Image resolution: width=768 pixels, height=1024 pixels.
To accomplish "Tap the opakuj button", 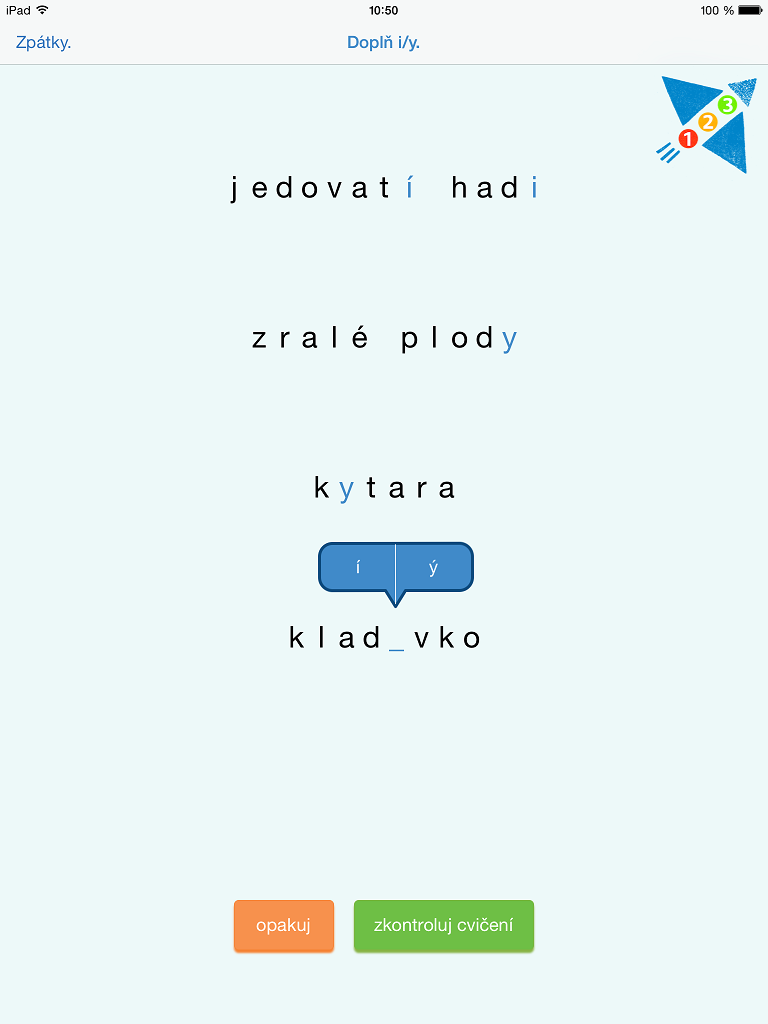I will [284, 925].
